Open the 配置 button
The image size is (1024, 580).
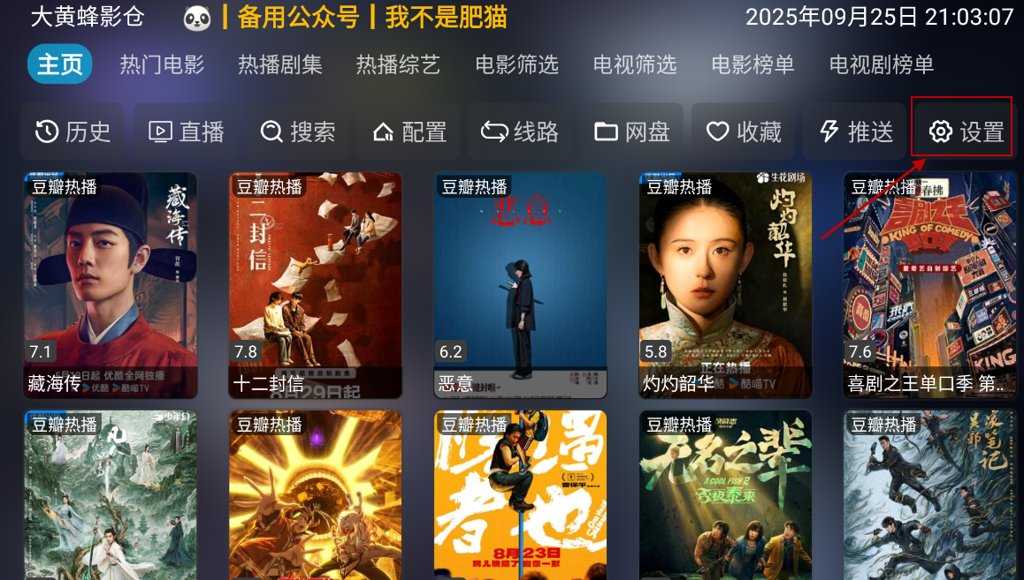(410, 131)
